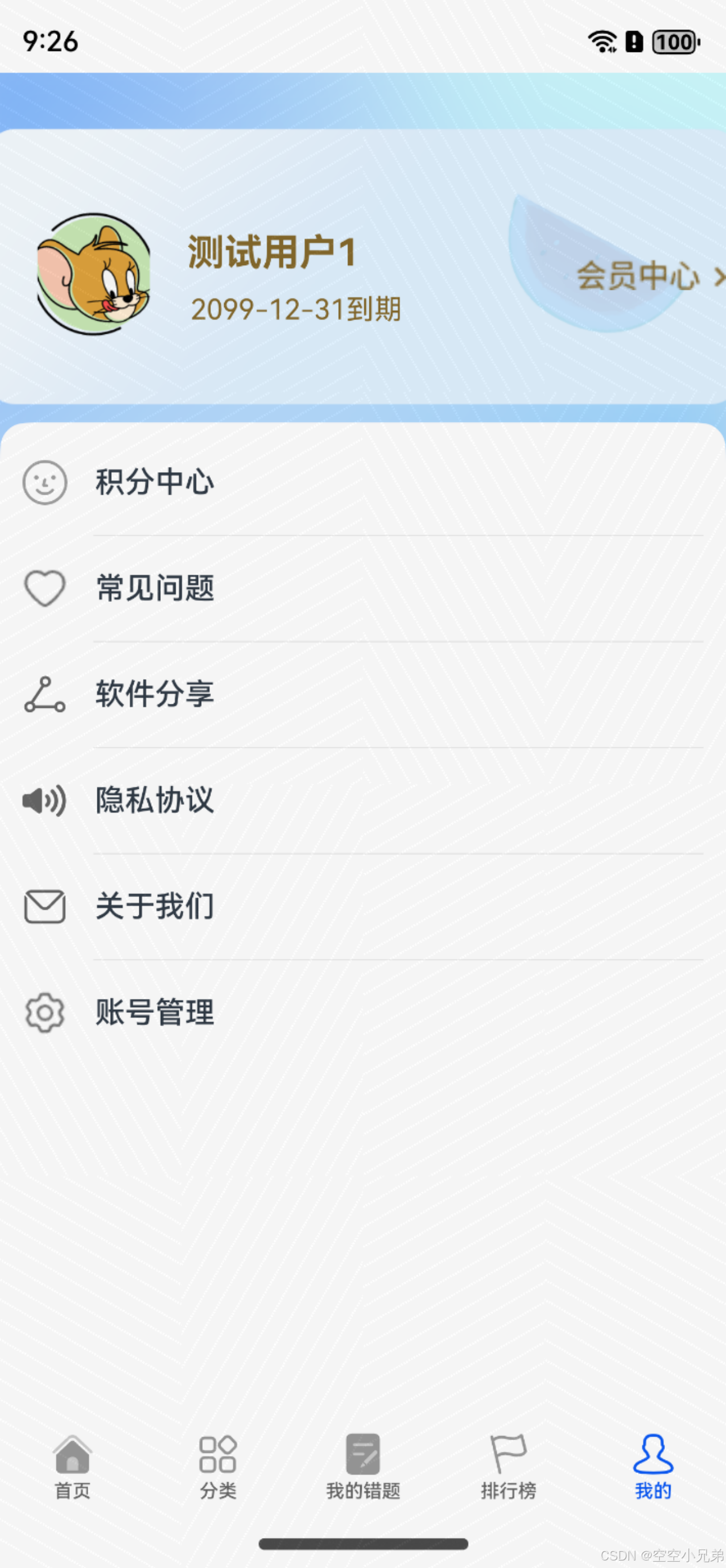Screen dimensions: 726x1568
Task: Tap the Jerry mouse profile avatar
Action: click(x=93, y=273)
